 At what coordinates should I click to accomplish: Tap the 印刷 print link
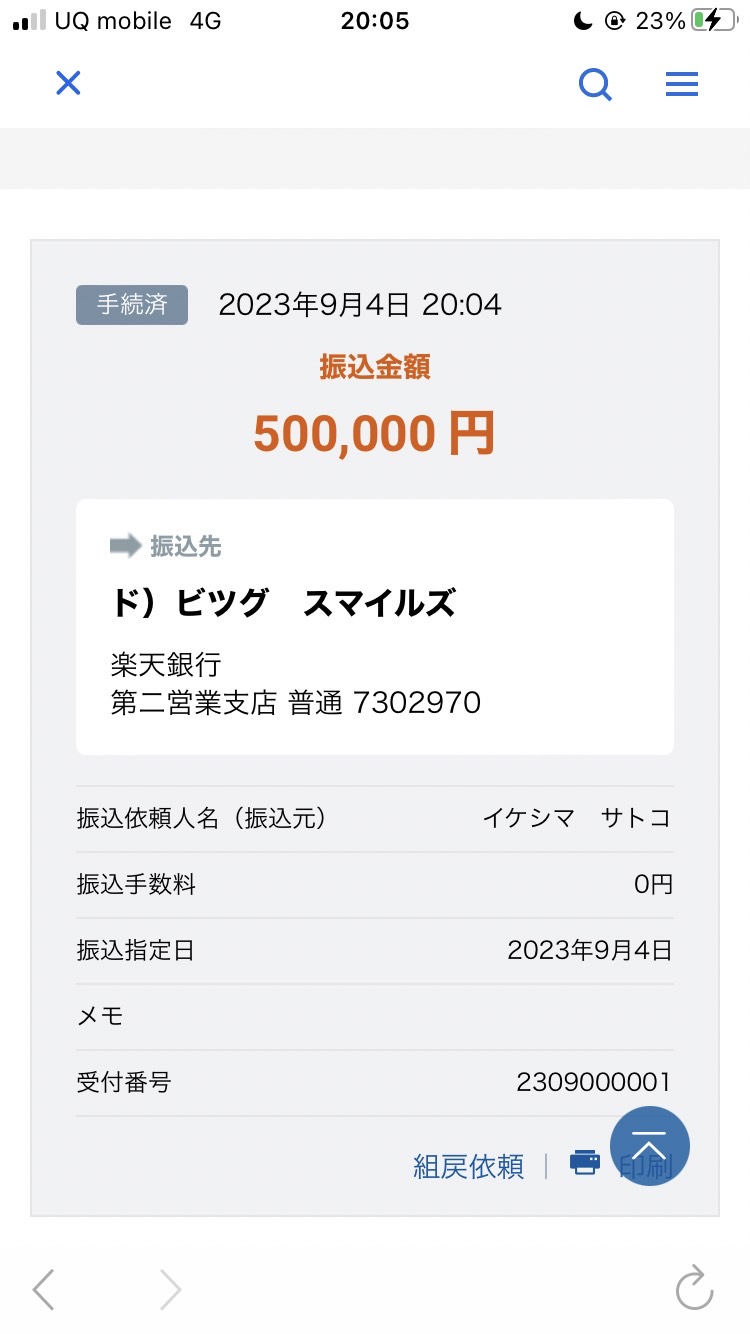click(x=622, y=1165)
